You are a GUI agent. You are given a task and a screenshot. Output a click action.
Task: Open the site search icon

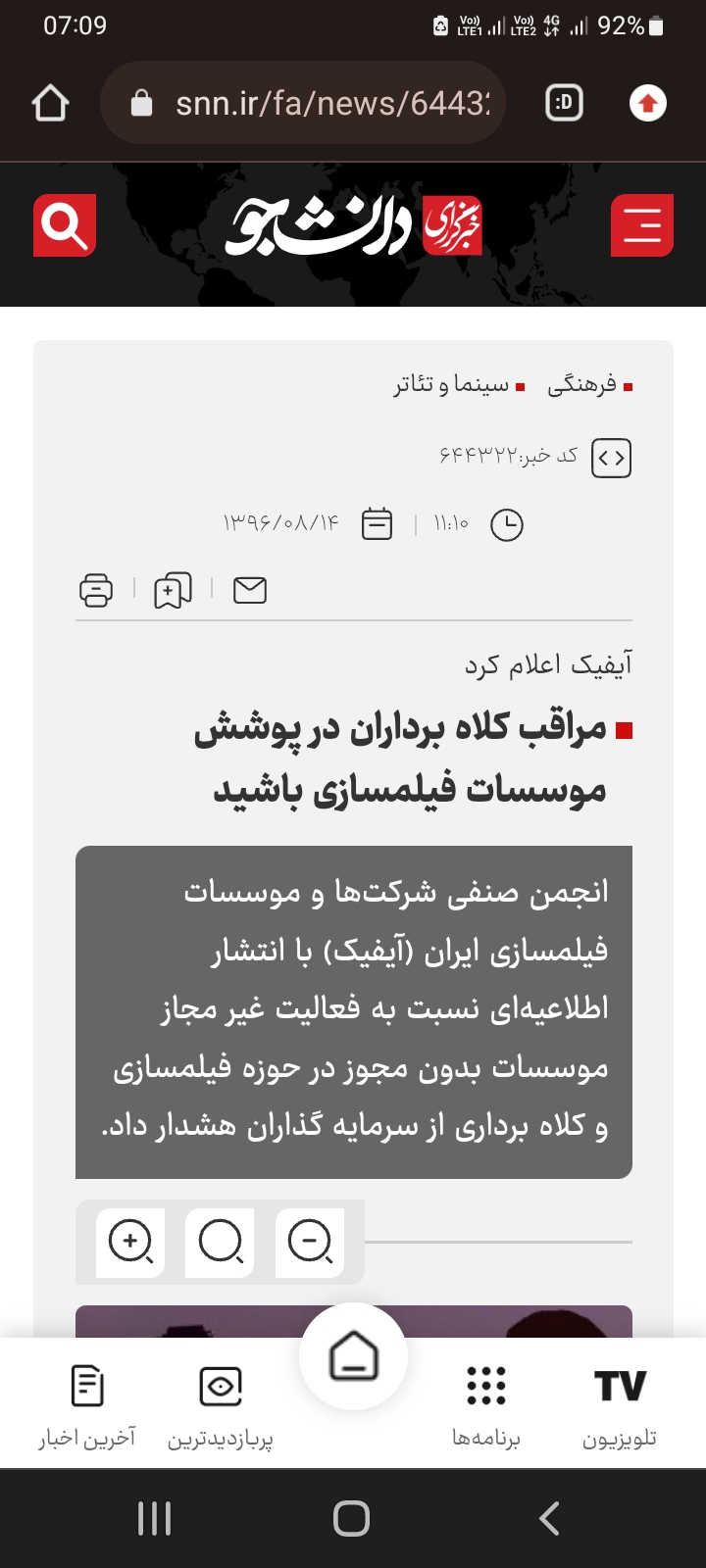(65, 225)
